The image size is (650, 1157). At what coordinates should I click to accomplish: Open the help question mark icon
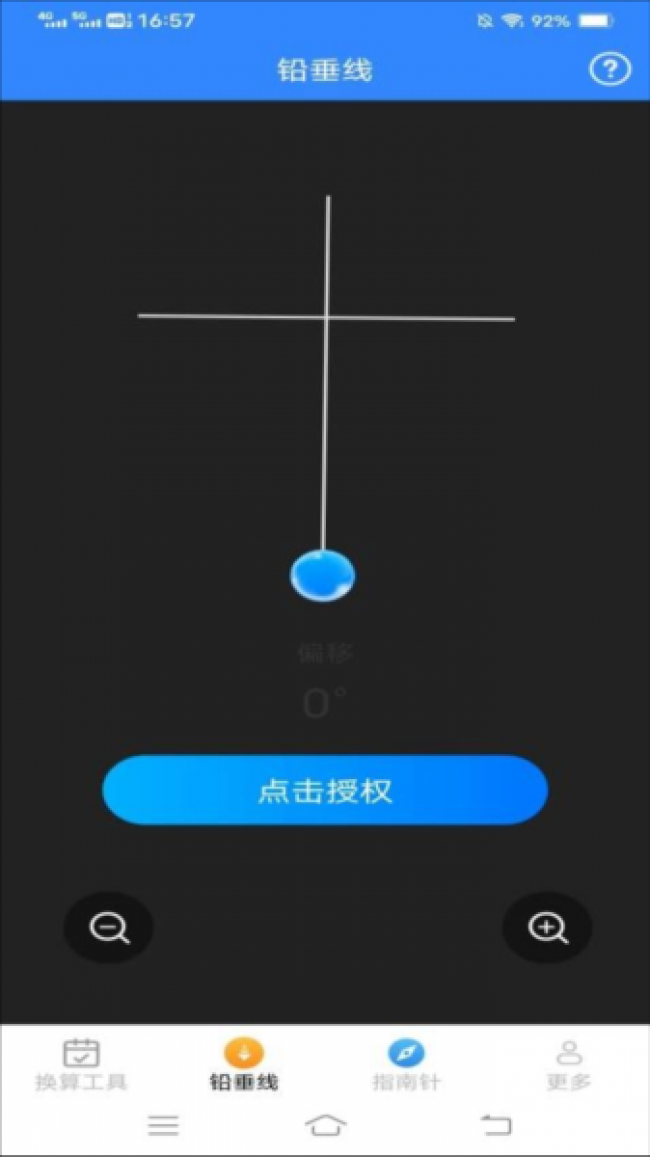(609, 70)
